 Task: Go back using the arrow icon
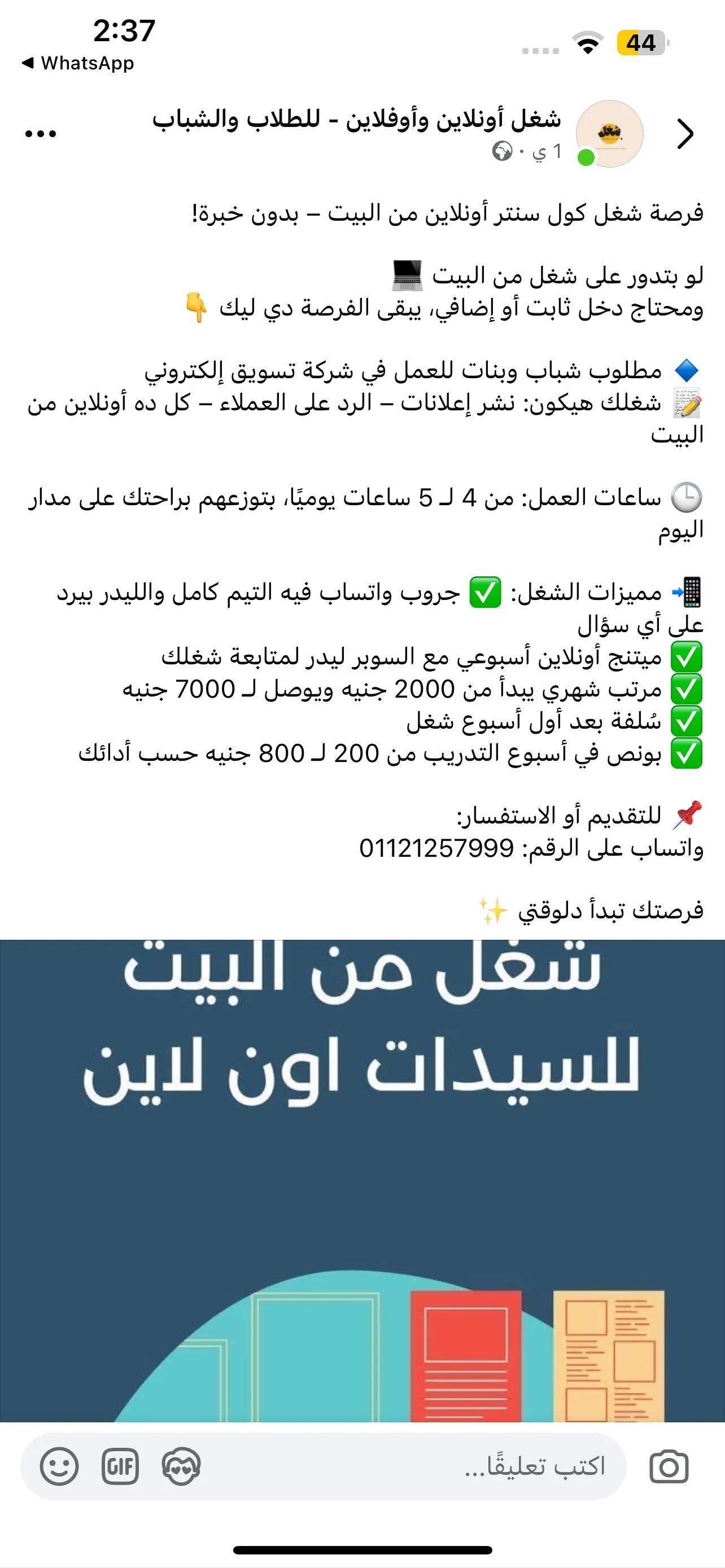tap(685, 134)
